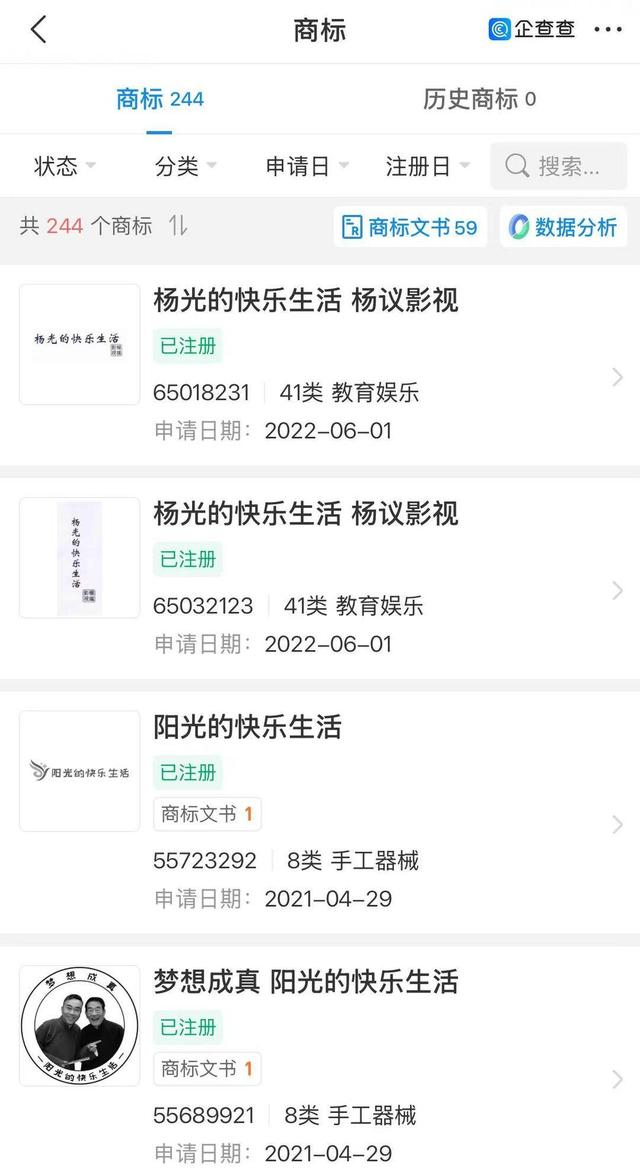The image size is (640, 1174).
Task: Expand the 状态 filter dropdown
Action: coord(65,166)
